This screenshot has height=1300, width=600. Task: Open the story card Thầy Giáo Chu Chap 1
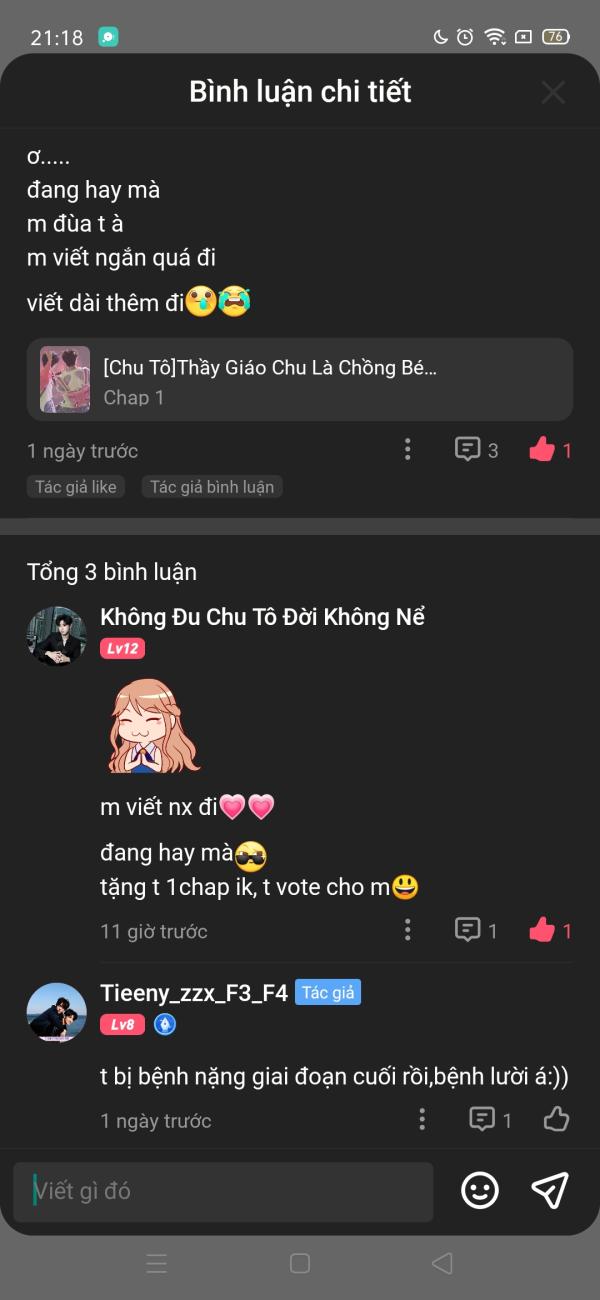(300, 380)
